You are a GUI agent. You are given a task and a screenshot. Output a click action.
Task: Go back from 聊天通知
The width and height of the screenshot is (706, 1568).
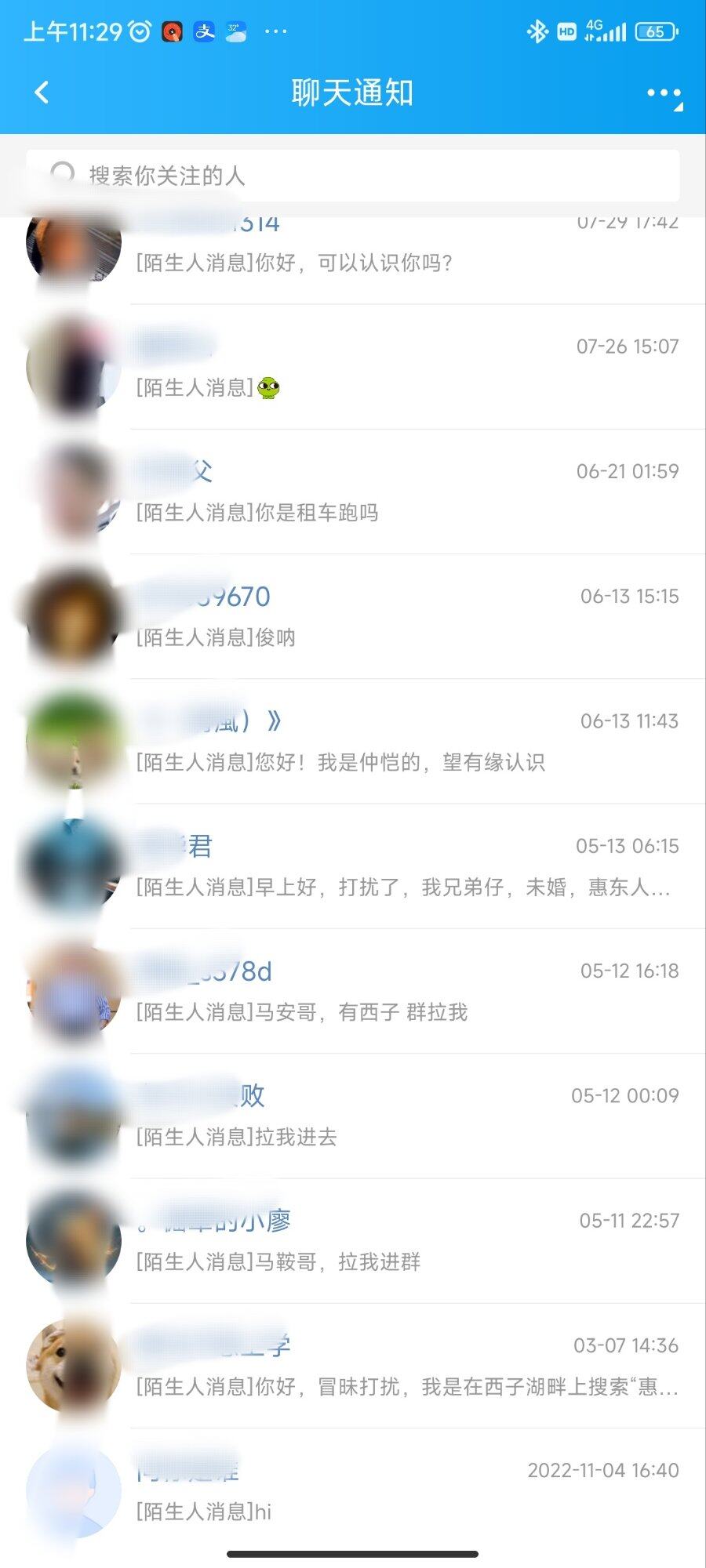42,93
